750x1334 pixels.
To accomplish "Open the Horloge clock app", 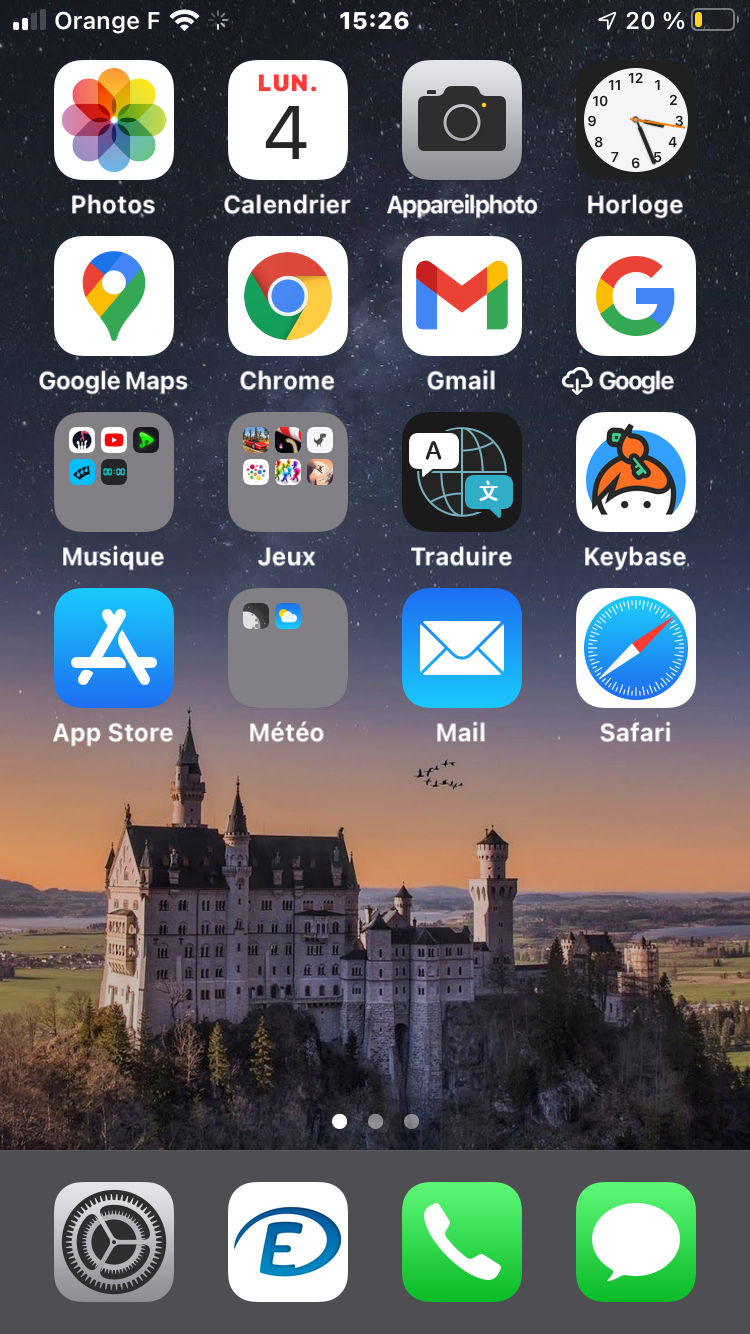I will coord(636,120).
